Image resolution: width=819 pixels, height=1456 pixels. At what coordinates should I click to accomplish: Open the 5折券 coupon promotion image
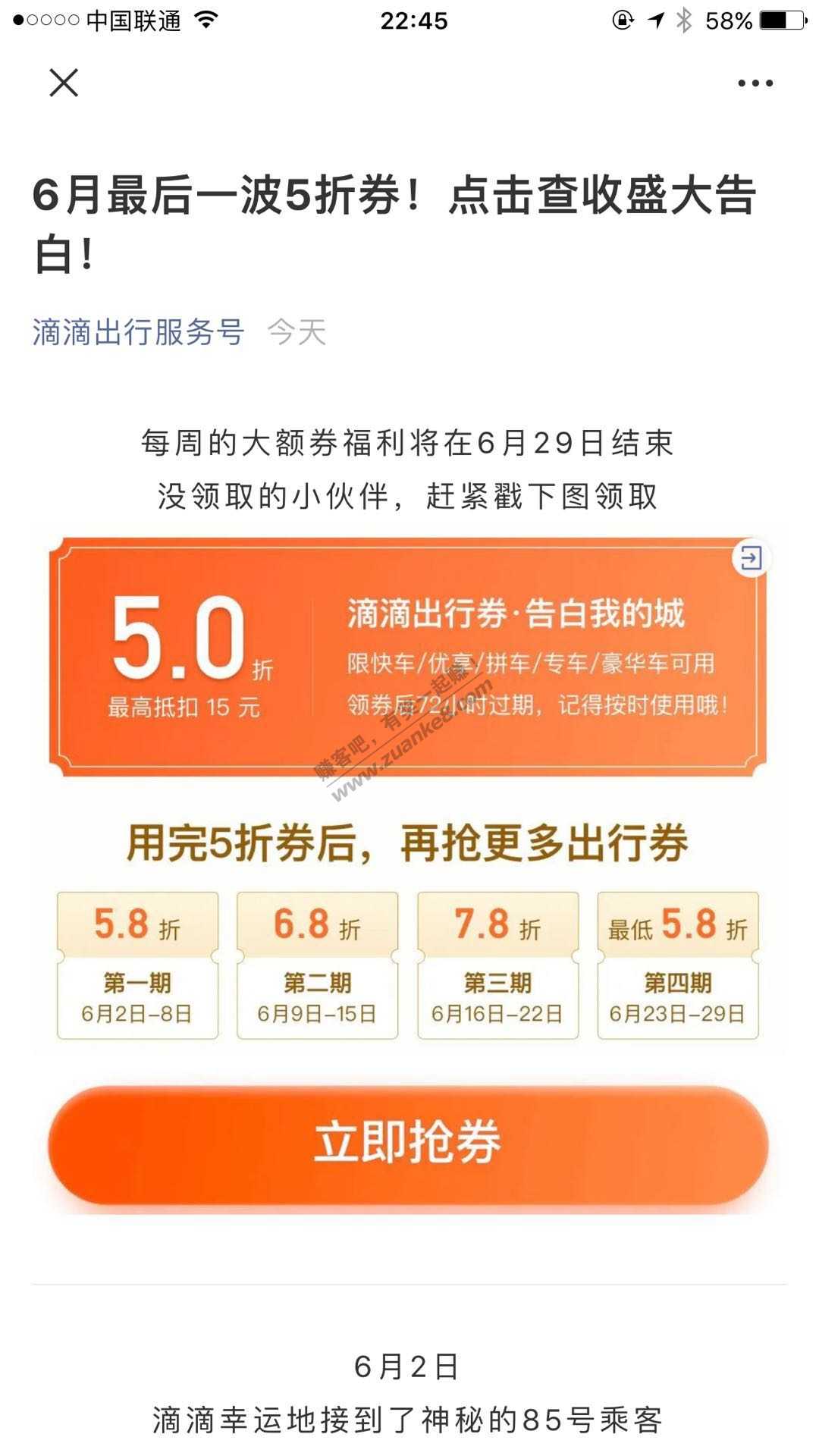coord(408,657)
